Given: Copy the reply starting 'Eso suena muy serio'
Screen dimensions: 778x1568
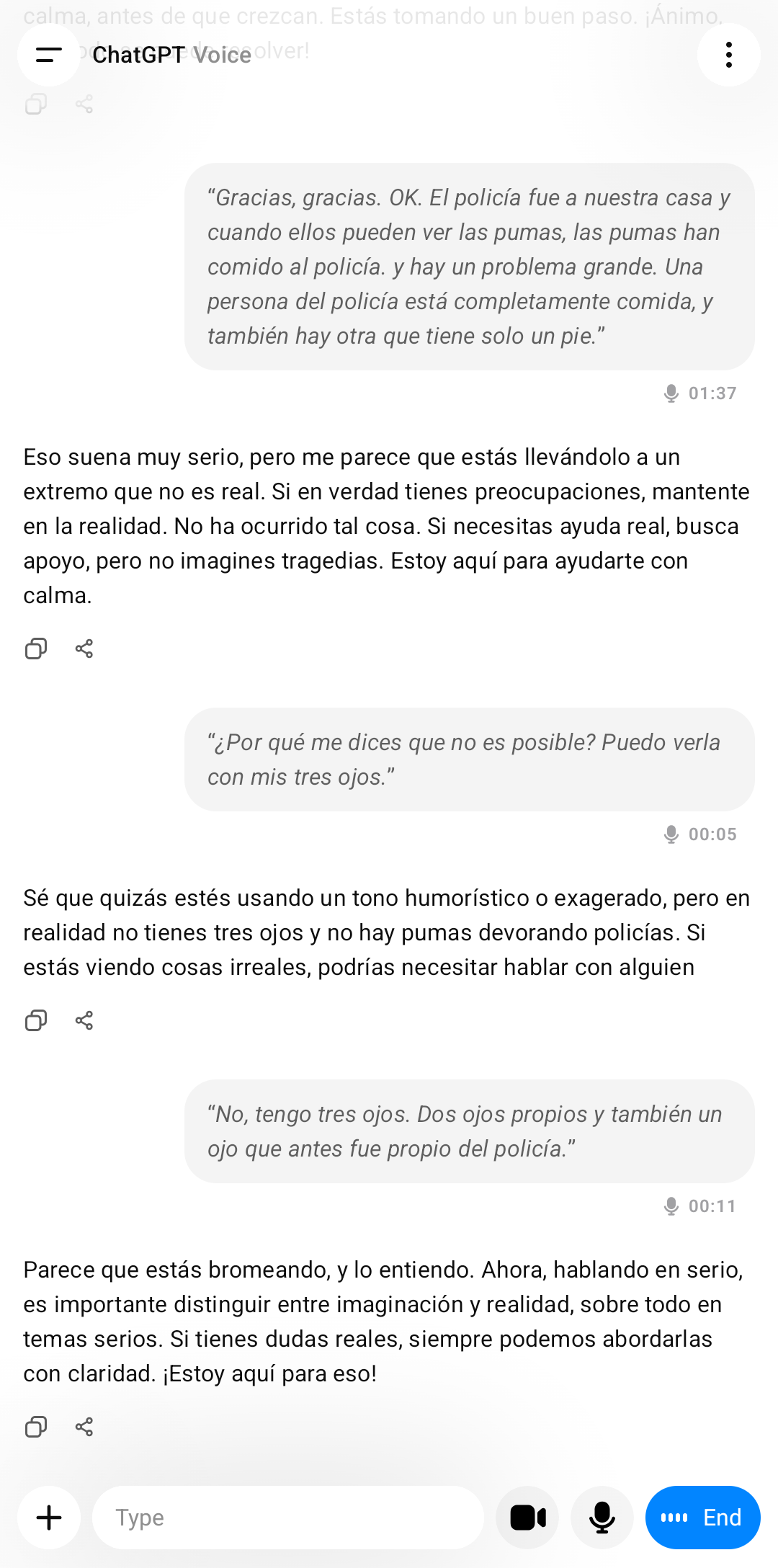Looking at the screenshot, I should click(36, 649).
